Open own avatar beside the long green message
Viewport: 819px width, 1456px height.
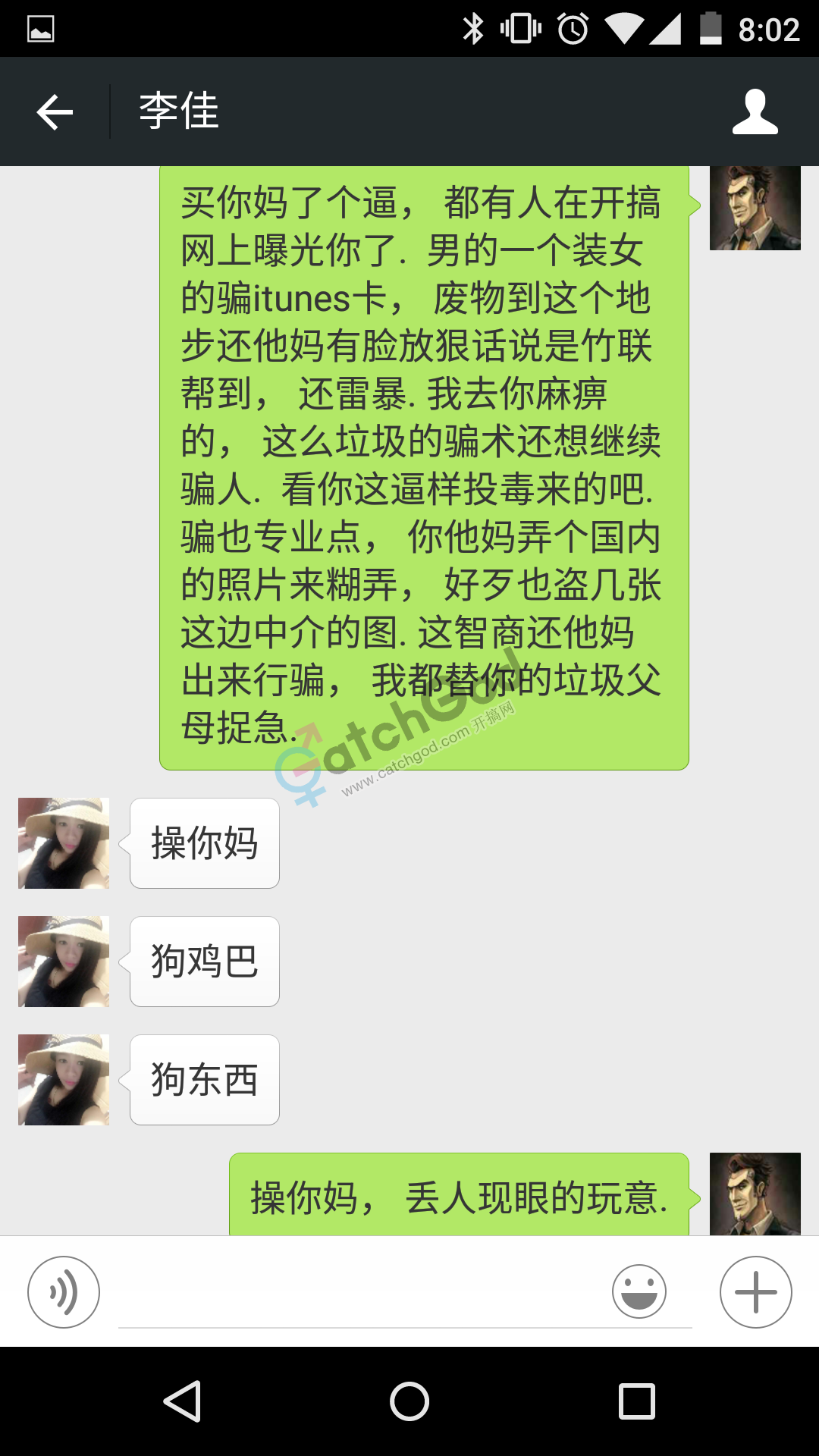tap(755, 207)
